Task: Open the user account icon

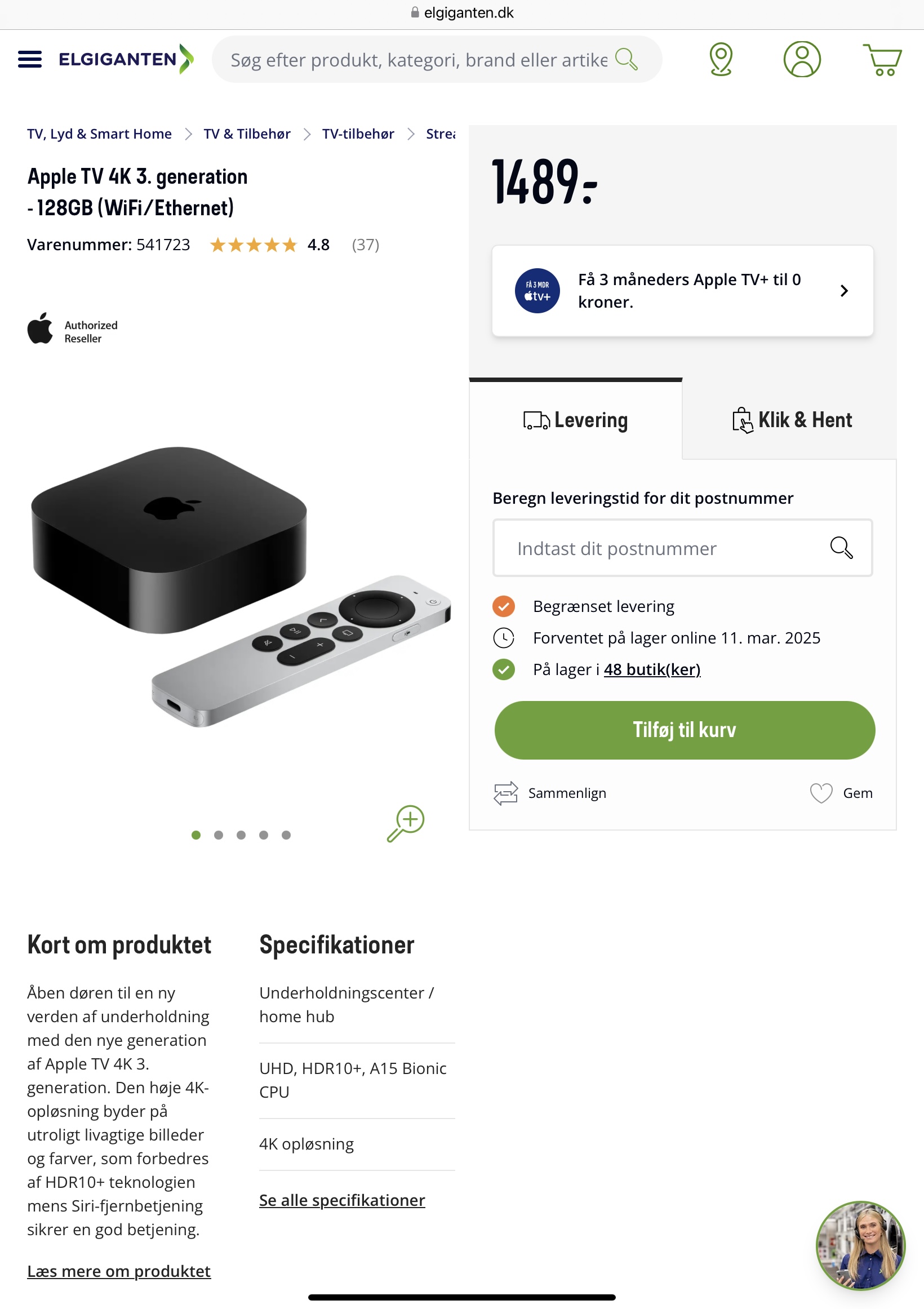Action: tap(801, 59)
